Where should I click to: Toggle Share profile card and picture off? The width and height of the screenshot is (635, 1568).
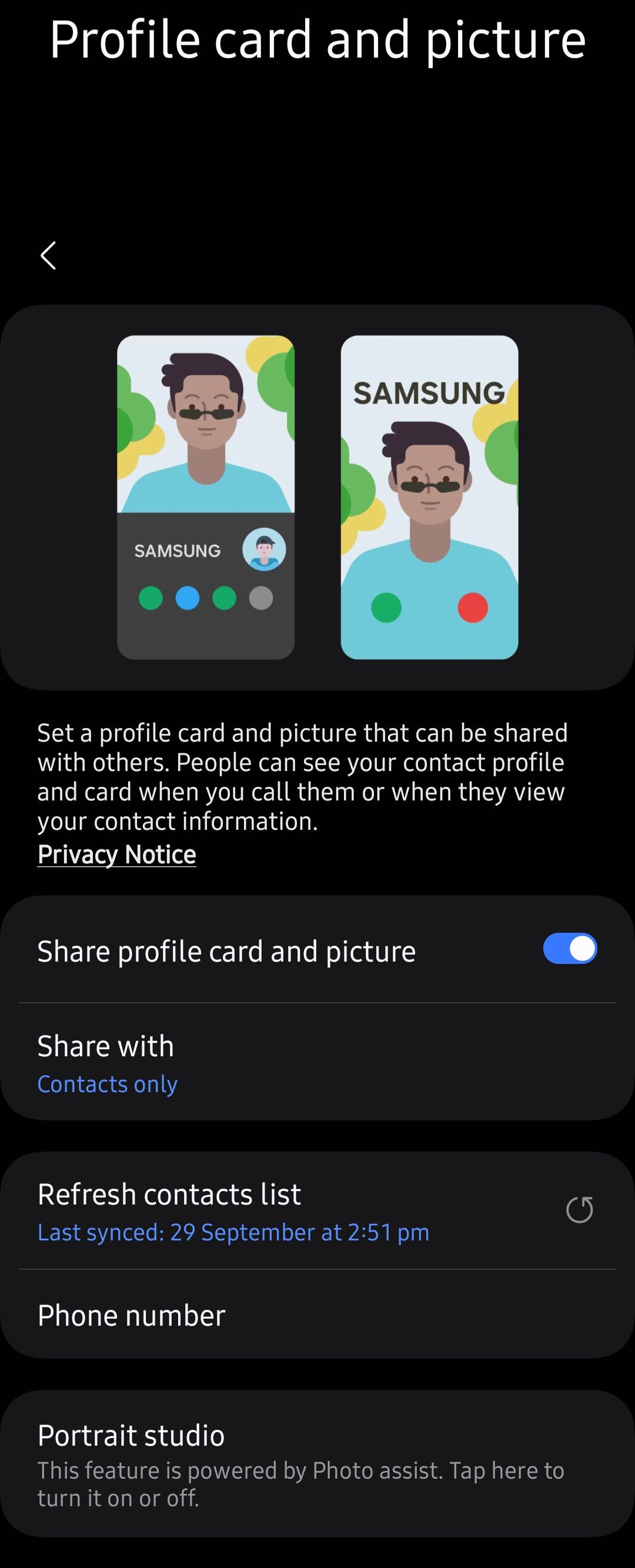point(570,948)
